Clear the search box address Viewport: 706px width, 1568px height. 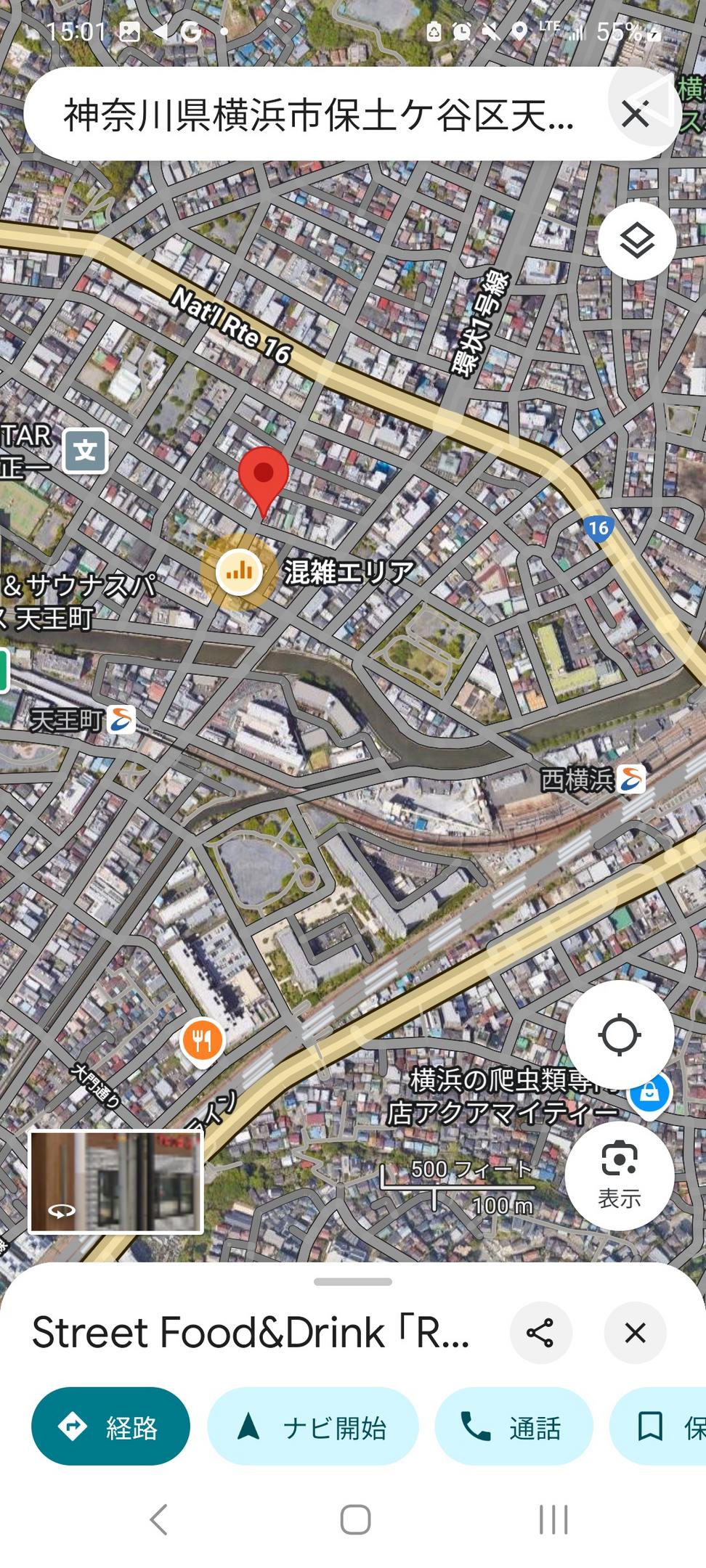pyautogui.click(x=635, y=114)
